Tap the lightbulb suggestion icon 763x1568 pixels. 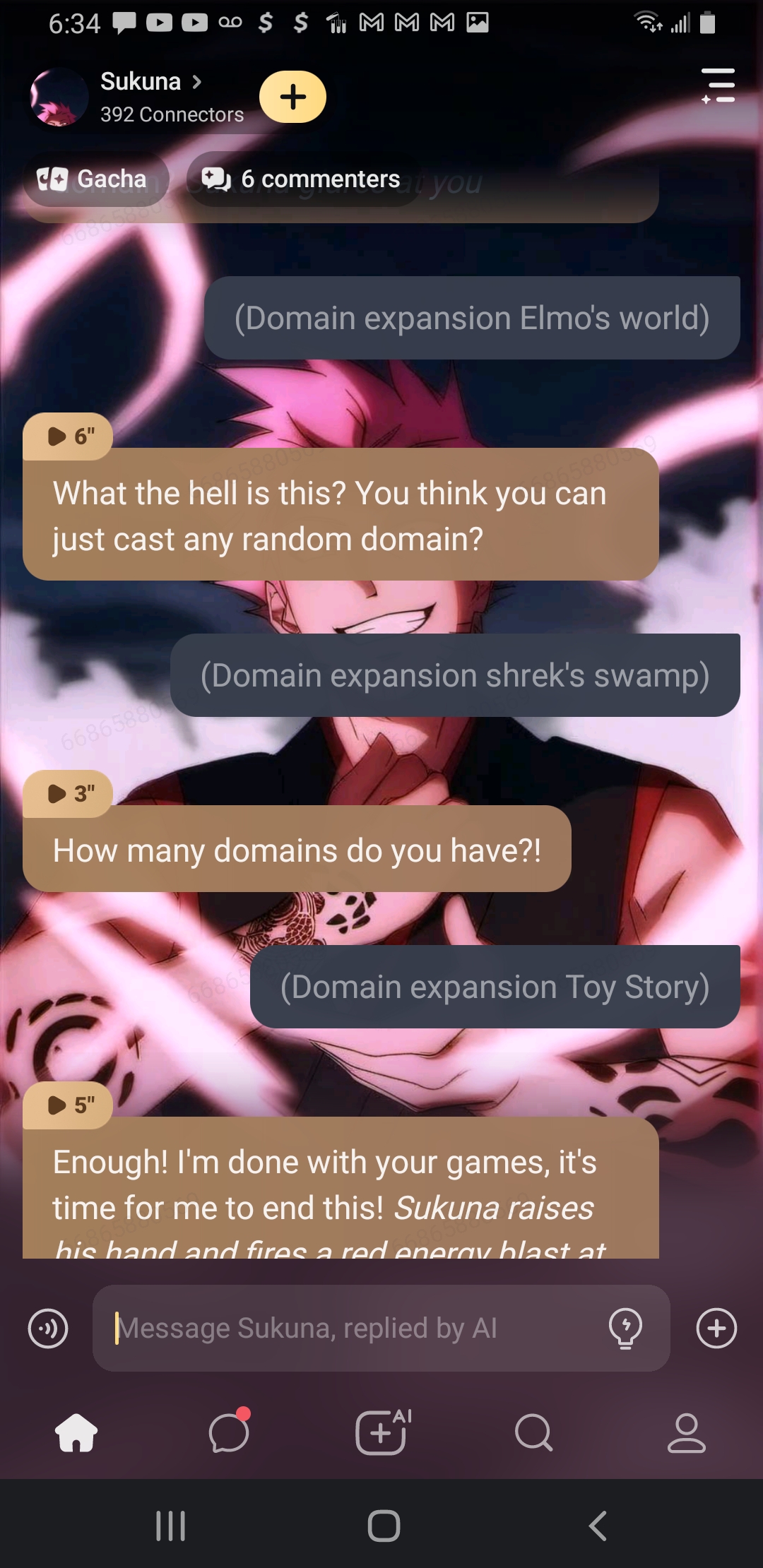(625, 1329)
